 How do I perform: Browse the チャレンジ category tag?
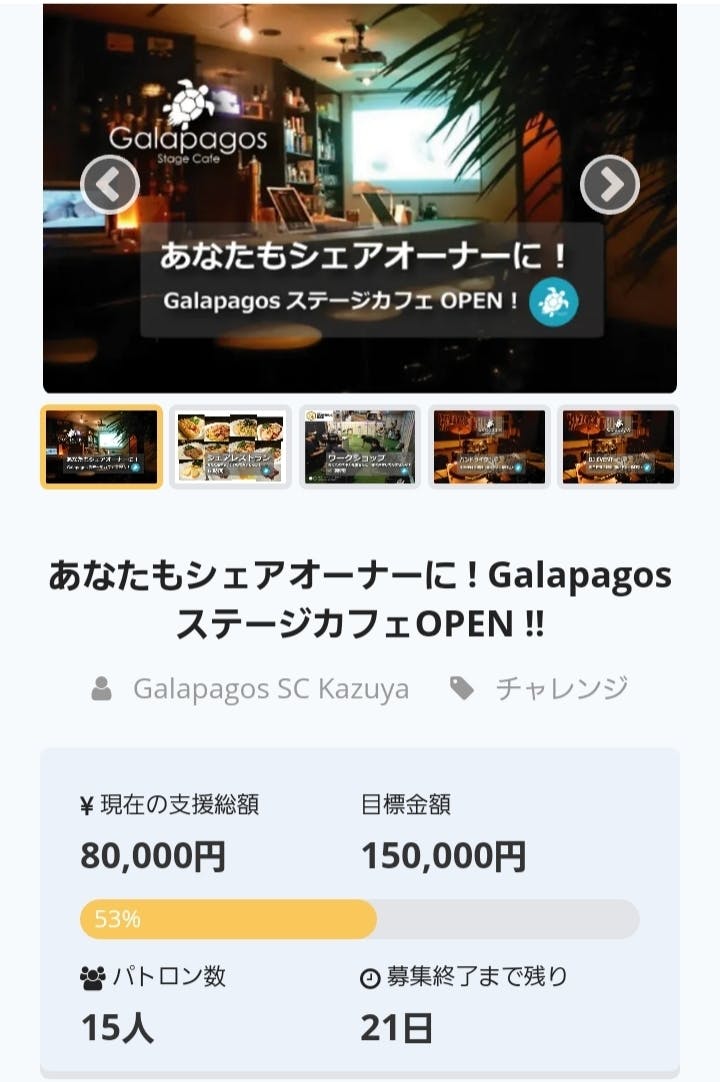tap(561, 689)
